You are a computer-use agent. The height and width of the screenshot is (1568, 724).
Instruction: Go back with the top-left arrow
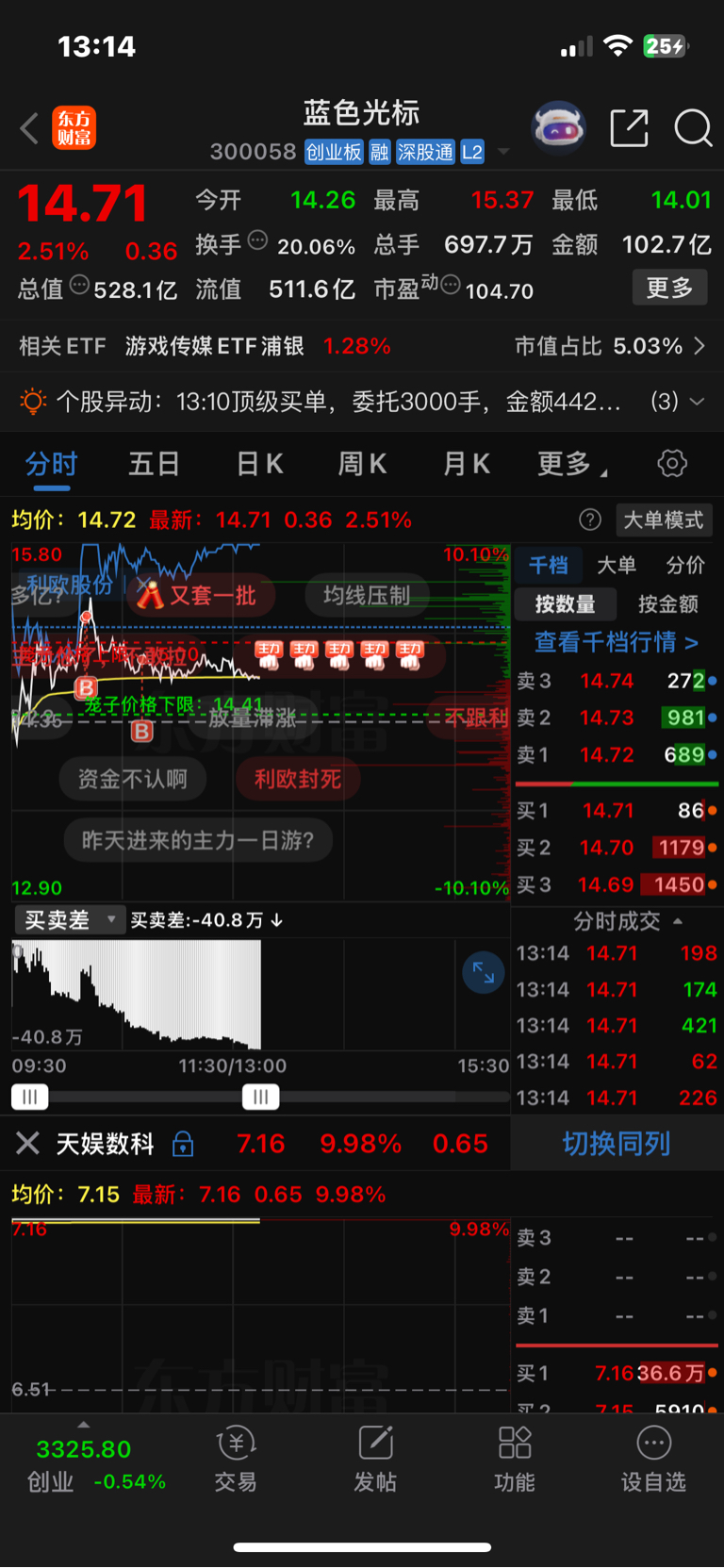pos(29,128)
